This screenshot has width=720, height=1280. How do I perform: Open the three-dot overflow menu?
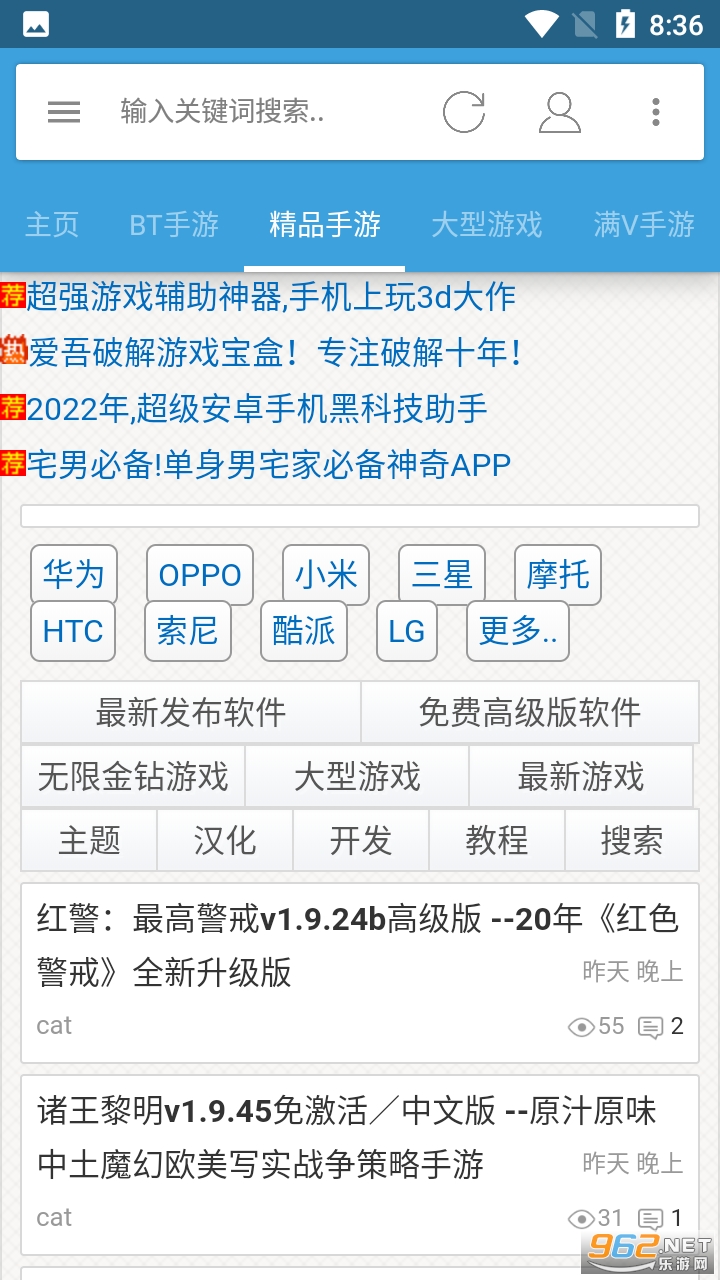point(656,111)
